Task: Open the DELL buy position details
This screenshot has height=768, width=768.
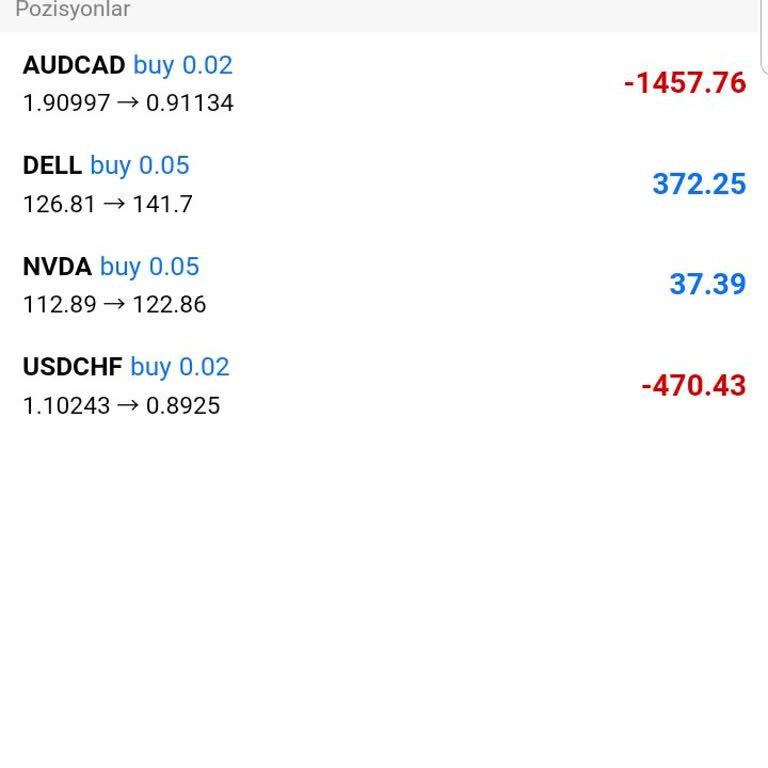Action: click(384, 184)
